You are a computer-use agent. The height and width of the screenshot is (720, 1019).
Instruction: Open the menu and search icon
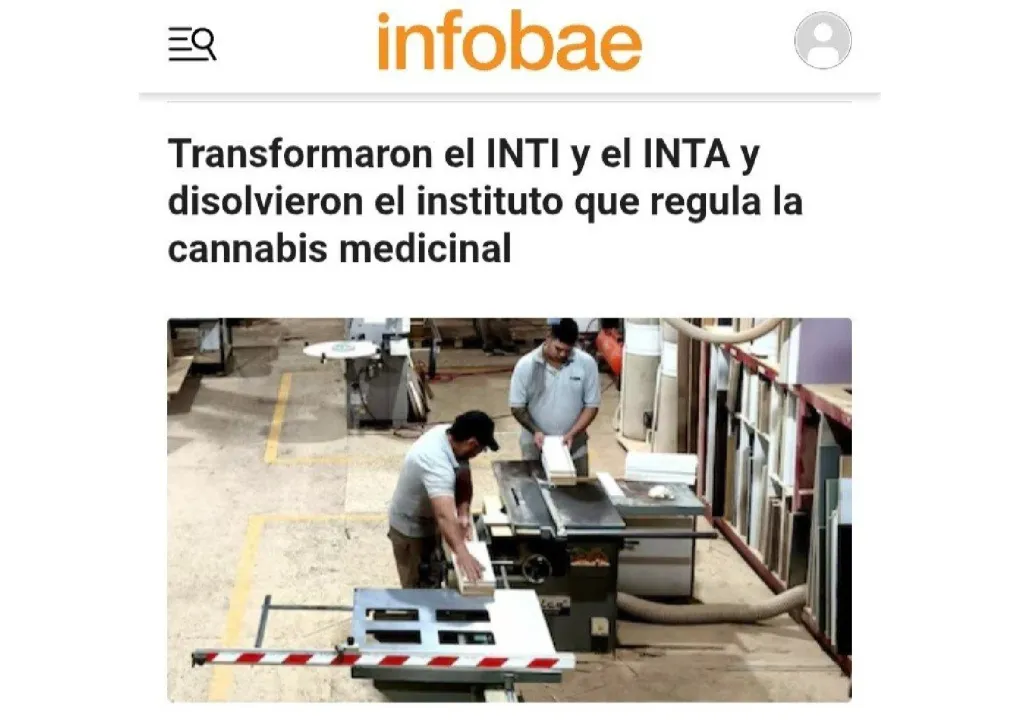(x=192, y=44)
